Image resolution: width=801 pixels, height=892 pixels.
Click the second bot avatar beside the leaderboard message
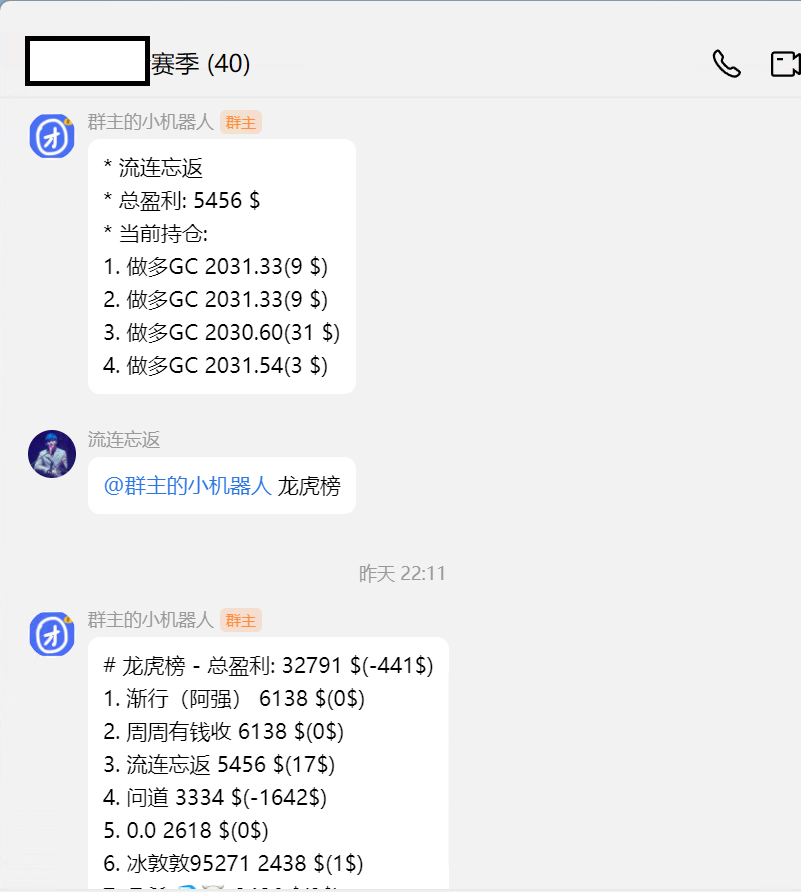click(51, 634)
